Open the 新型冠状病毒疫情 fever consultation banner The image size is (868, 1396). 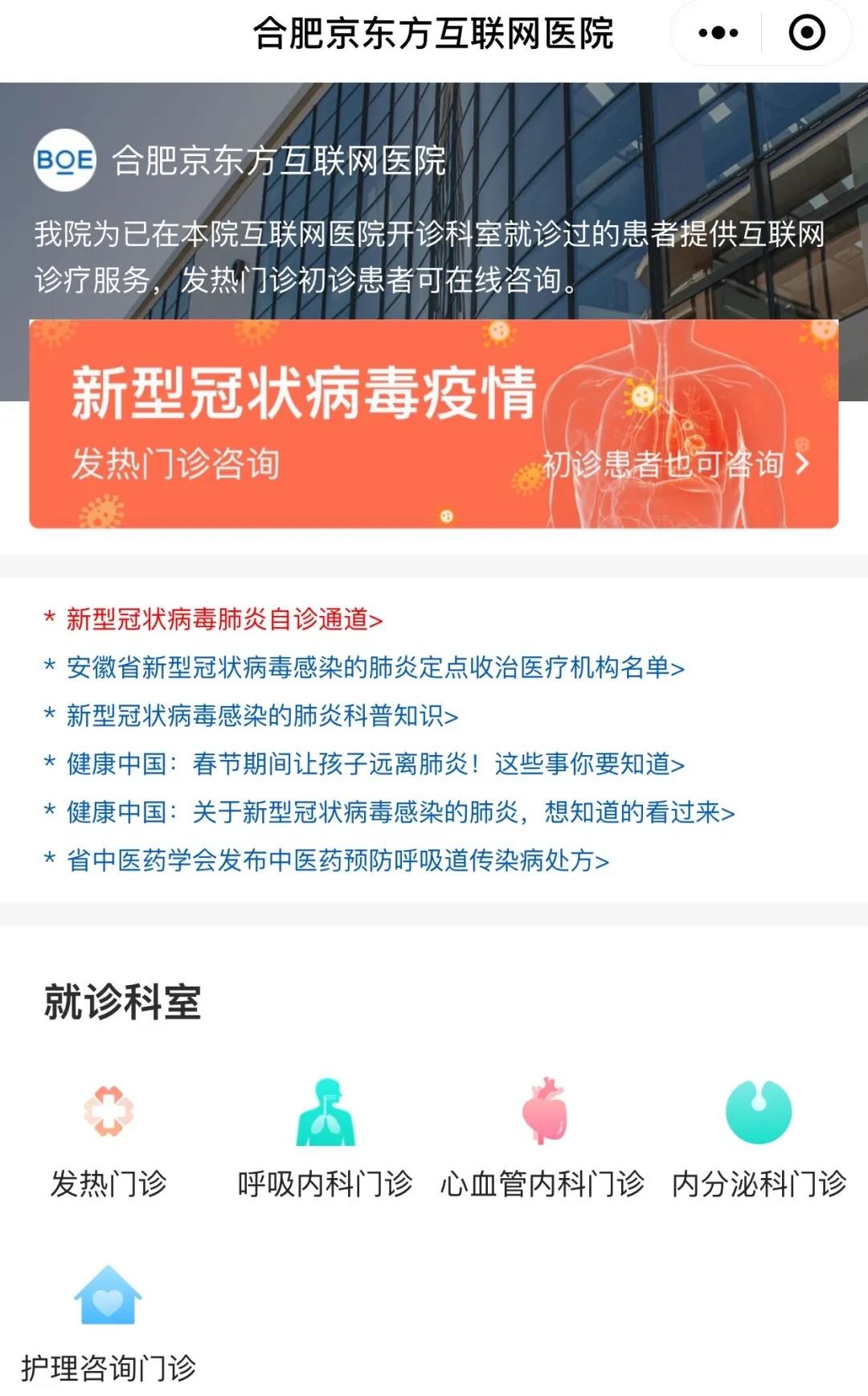(433, 424)
